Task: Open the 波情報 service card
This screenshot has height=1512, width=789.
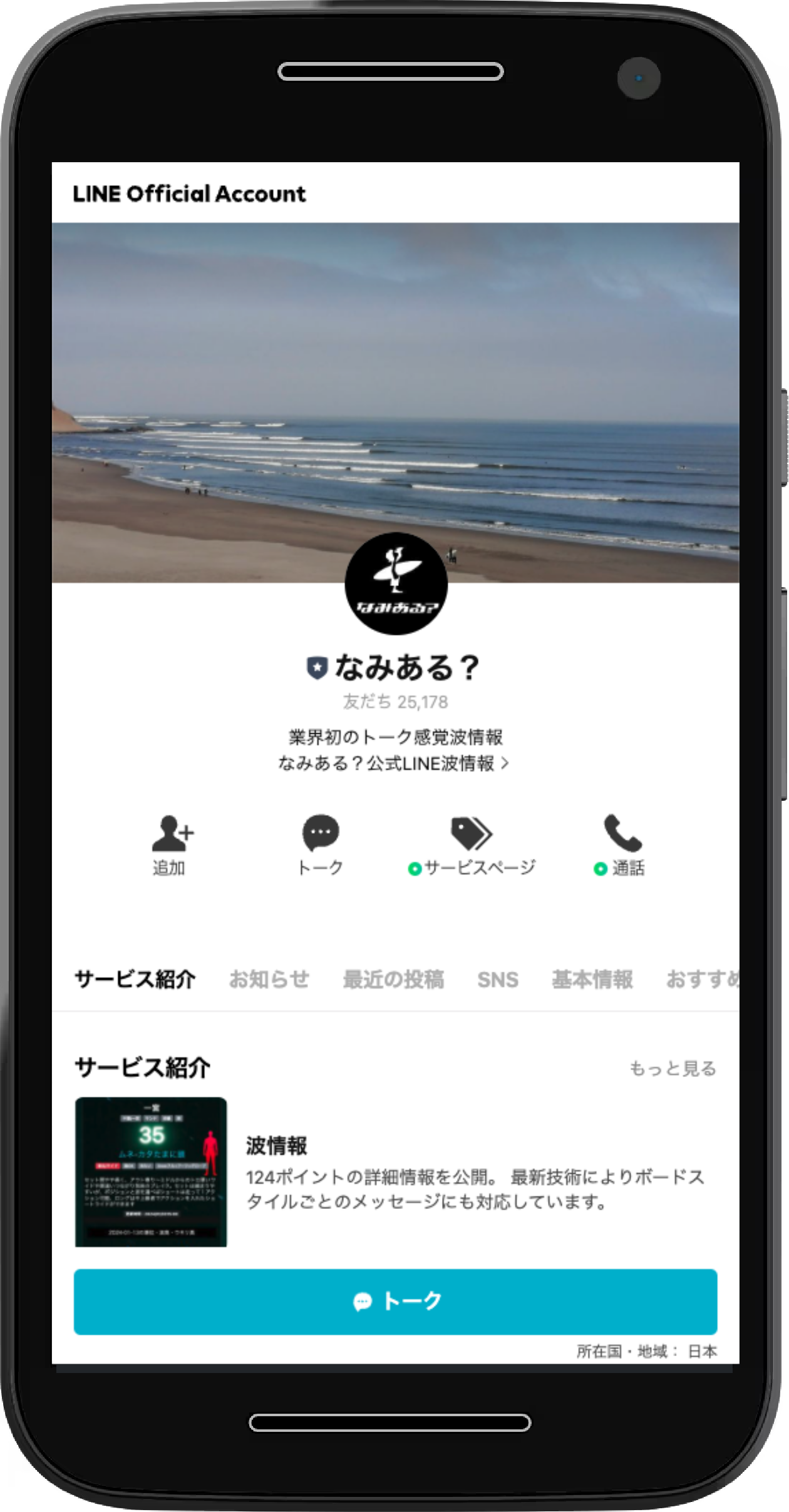Action: [394, 1172]
